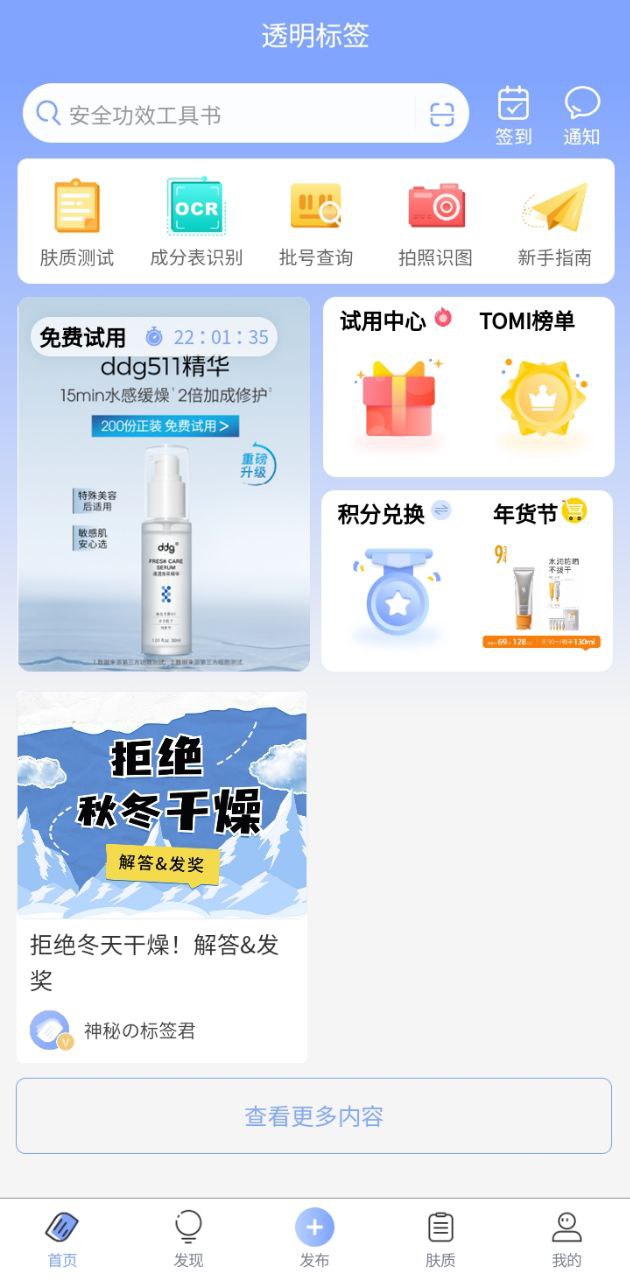Screen dimensions: 630x1280
Task: Open 新手指南 beginner guide
Action: (555, 222)
